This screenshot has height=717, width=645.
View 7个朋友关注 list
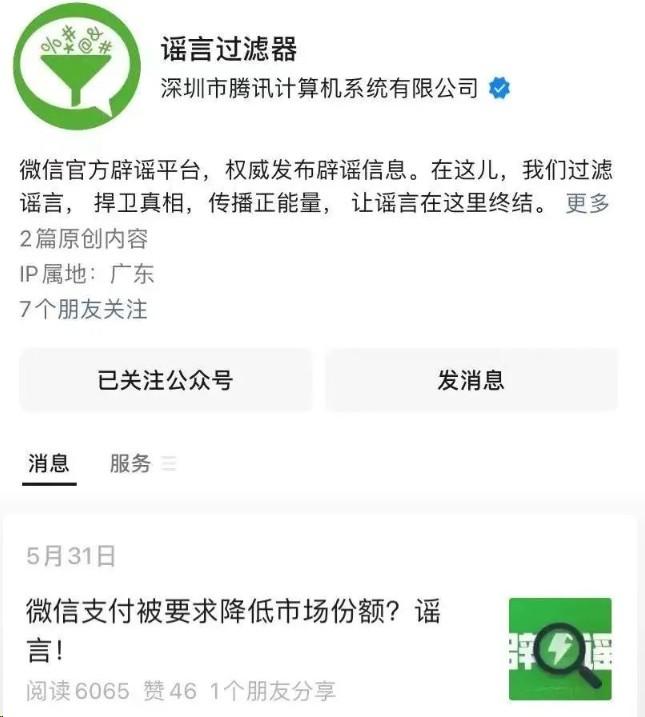click(x=83, y=310)
